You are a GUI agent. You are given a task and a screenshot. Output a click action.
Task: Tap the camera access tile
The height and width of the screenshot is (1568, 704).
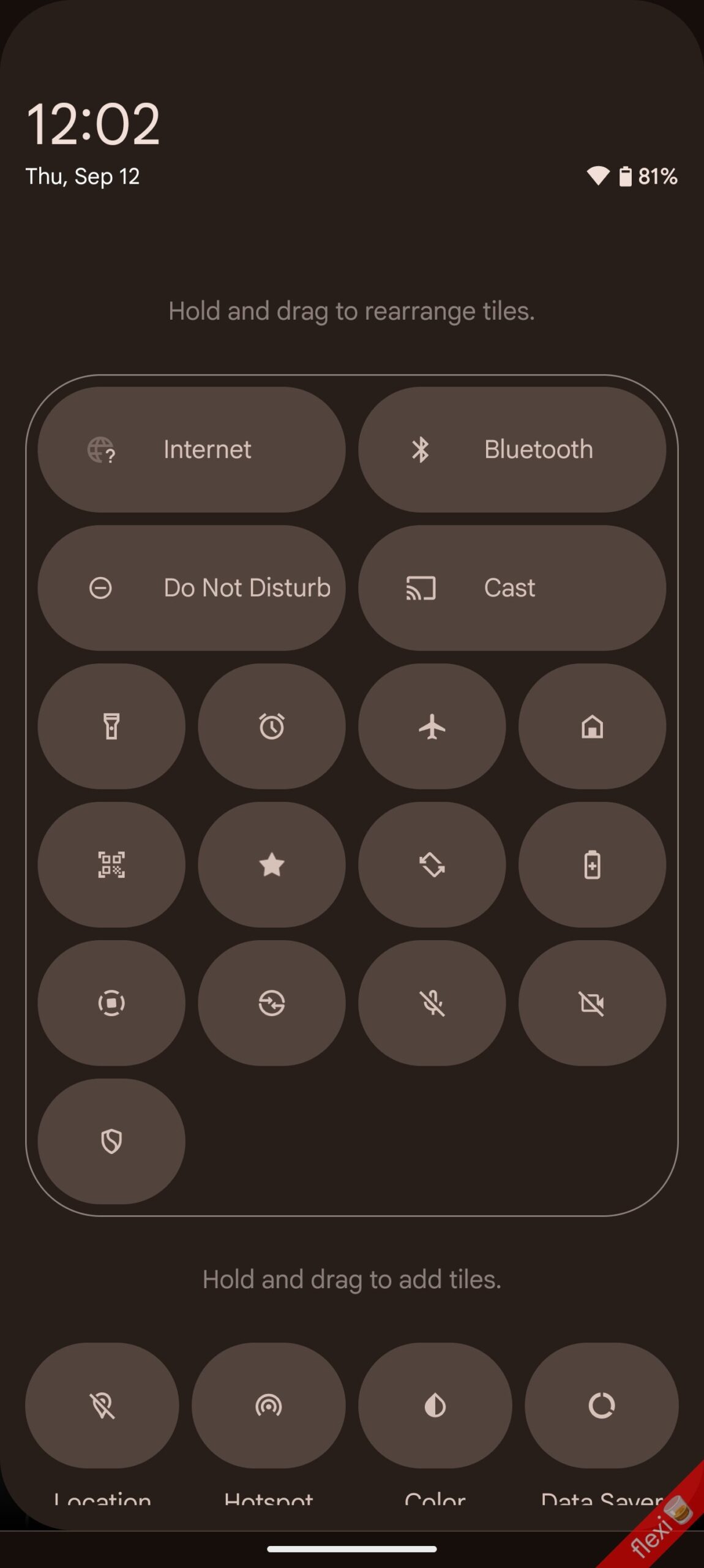click(x=592, y=1003)
